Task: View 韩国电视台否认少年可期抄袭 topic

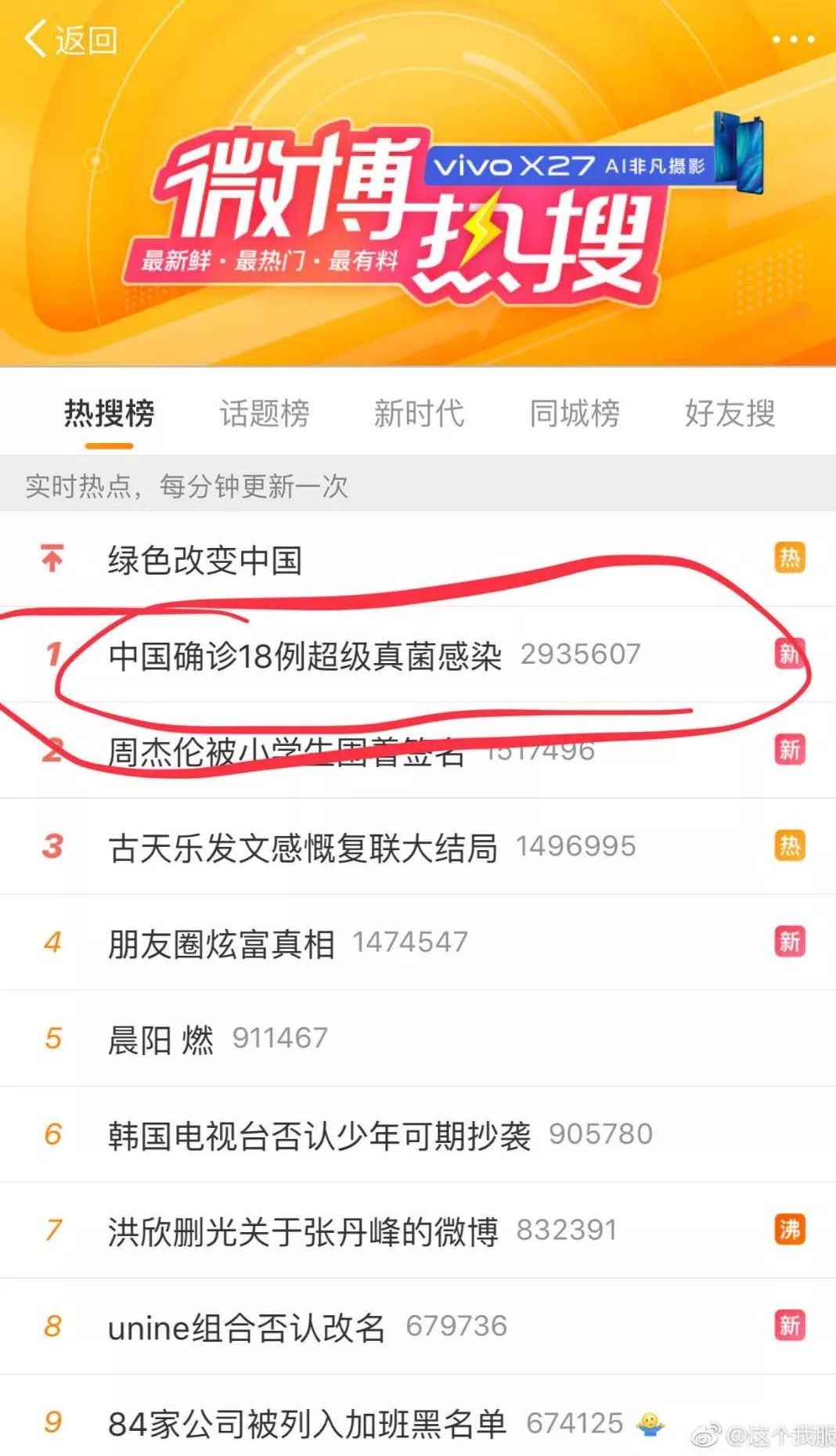Action: tap(319, 1135)
